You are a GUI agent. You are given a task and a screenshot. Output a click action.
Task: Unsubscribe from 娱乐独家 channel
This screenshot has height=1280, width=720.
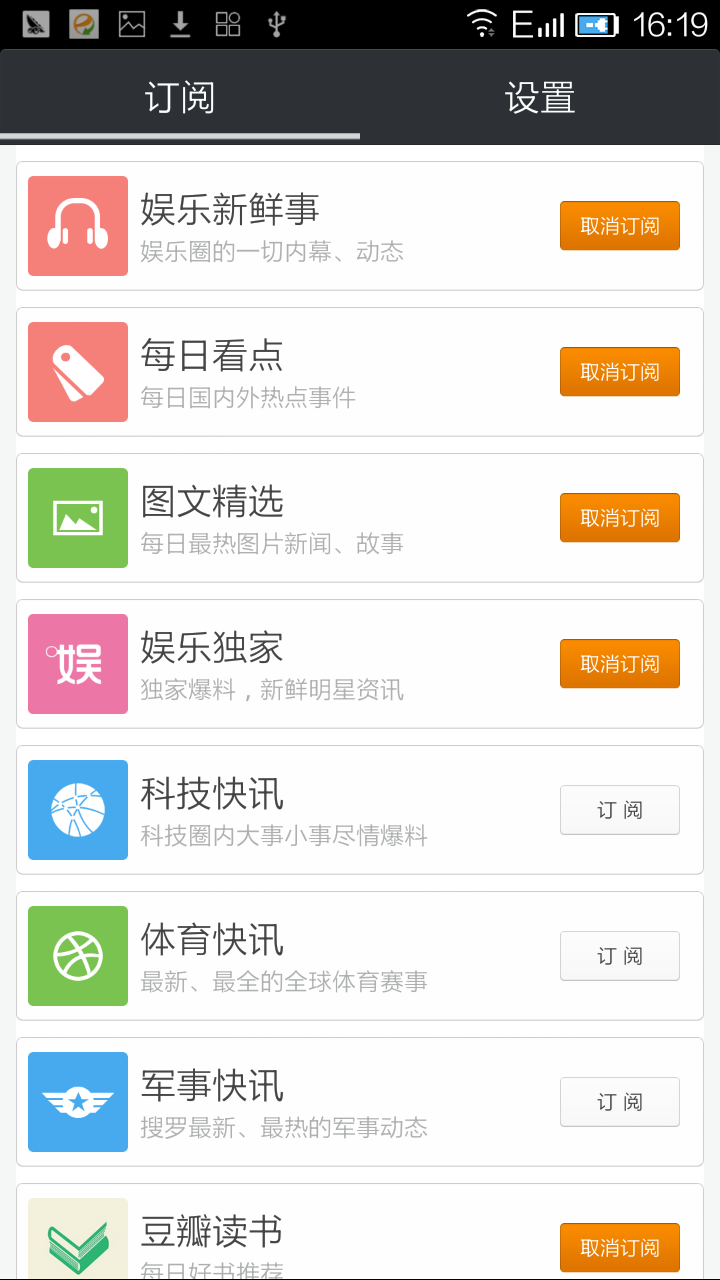click(x=619, y=664)
